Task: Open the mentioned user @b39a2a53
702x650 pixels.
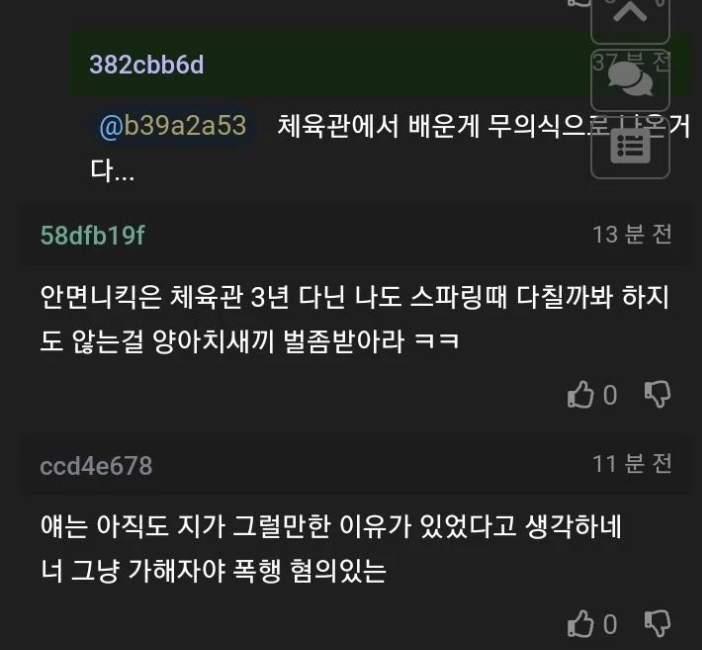Action: coord(172,127)
